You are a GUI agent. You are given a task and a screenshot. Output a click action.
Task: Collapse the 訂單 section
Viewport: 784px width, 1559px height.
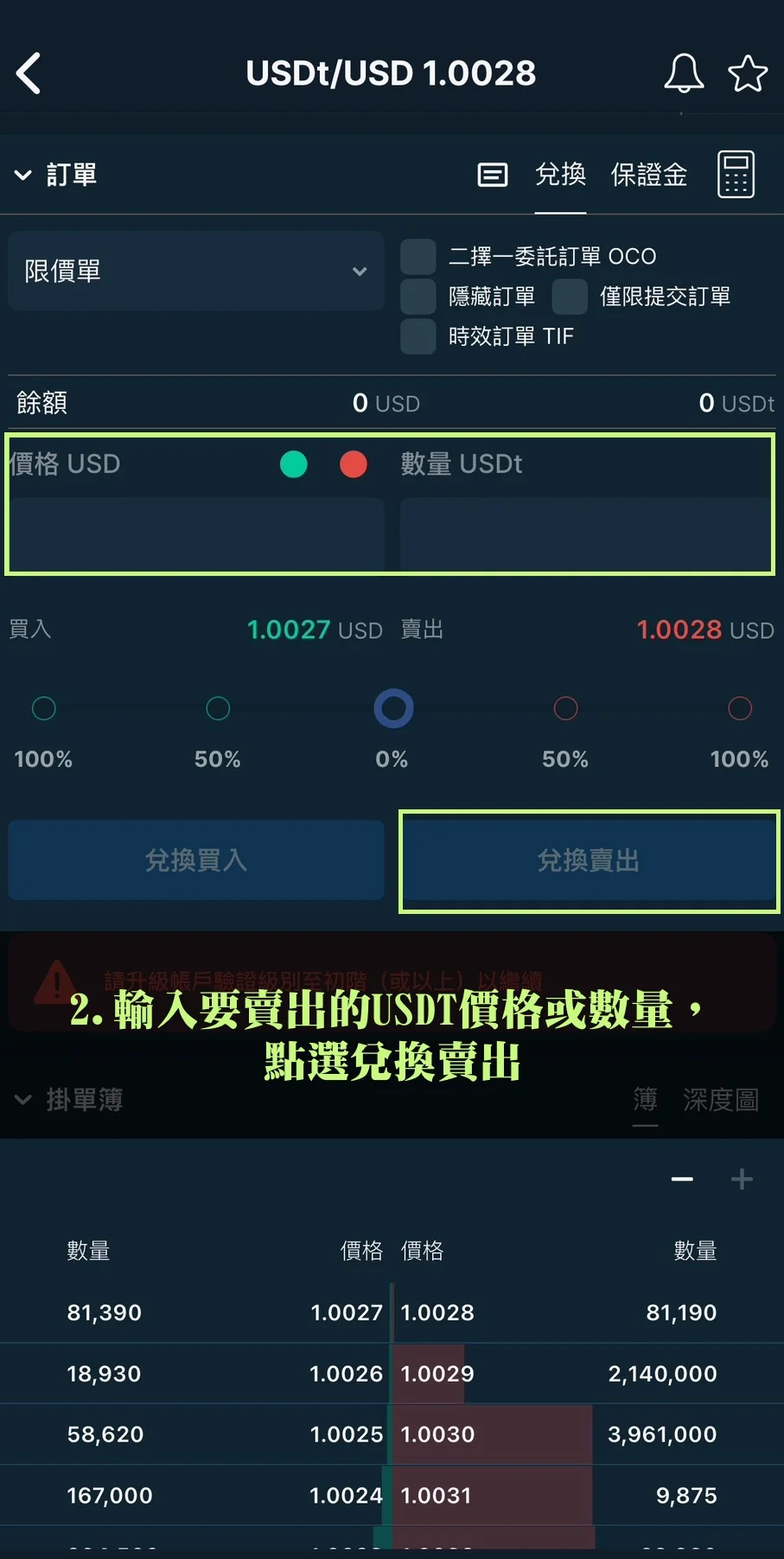[22, 175]
